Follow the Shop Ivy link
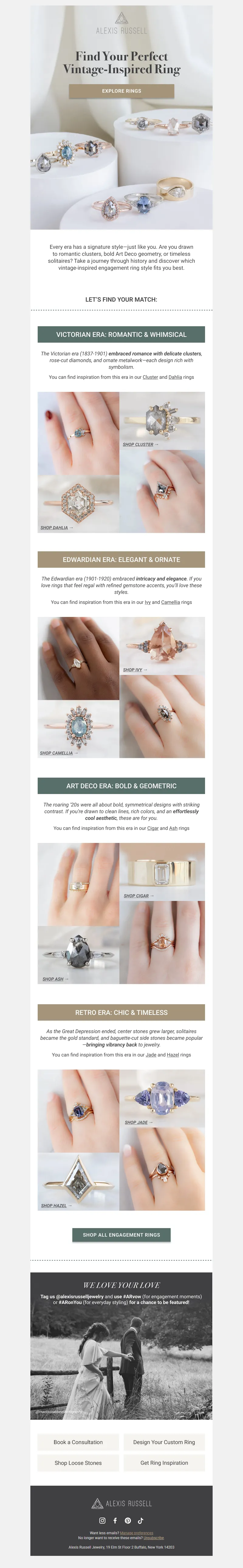243x1568 pixels. 135,669
